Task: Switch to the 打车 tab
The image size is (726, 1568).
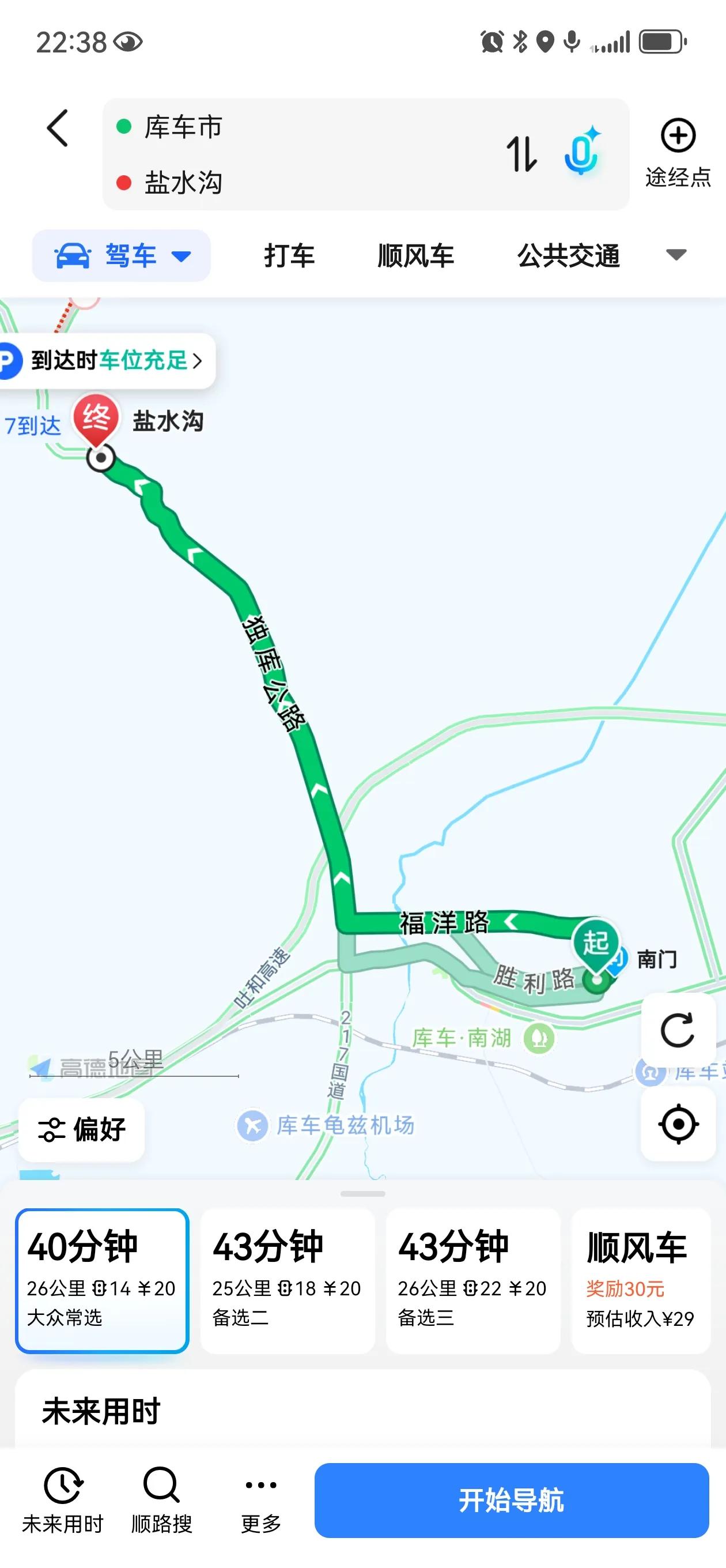Action: click(289, 255)
